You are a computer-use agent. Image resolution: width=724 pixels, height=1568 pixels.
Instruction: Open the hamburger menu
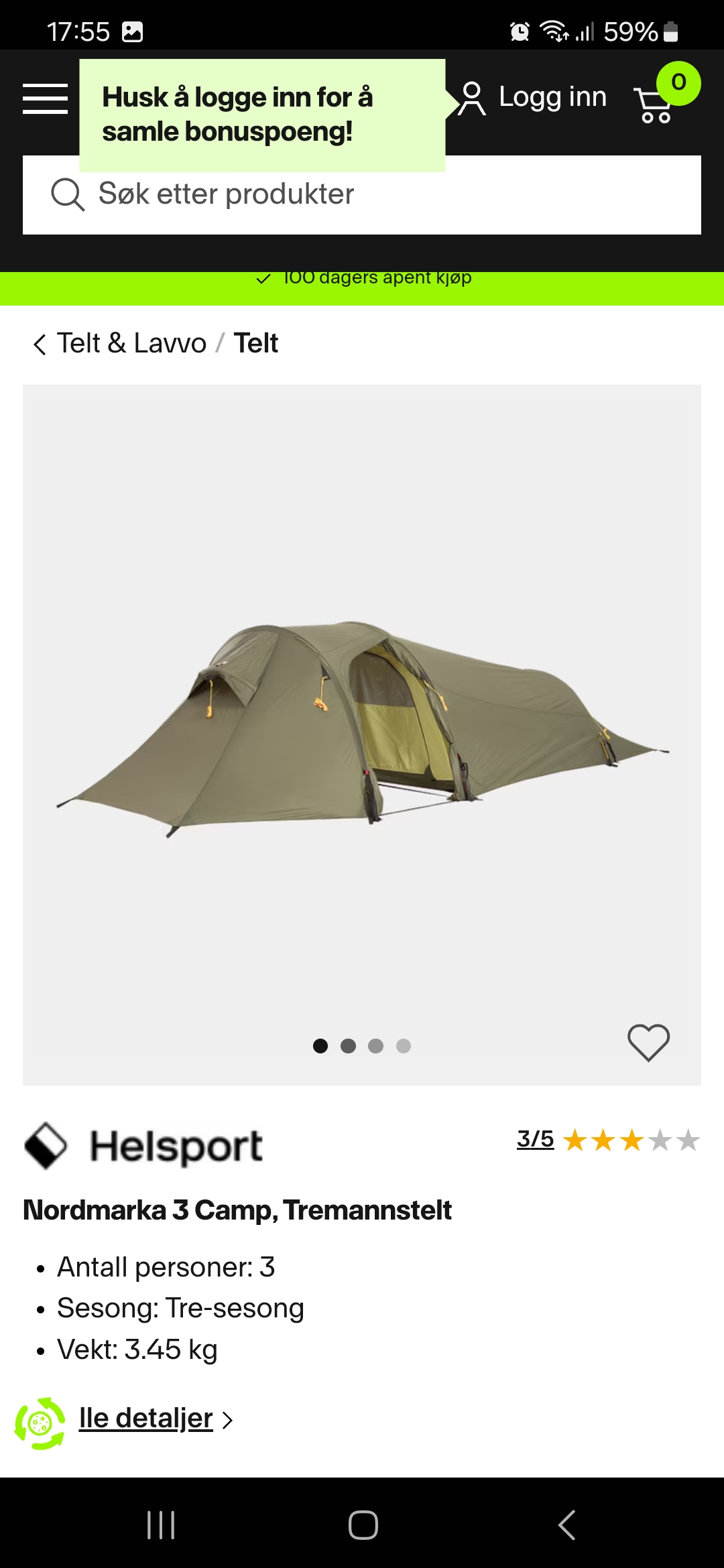point(45,99)
